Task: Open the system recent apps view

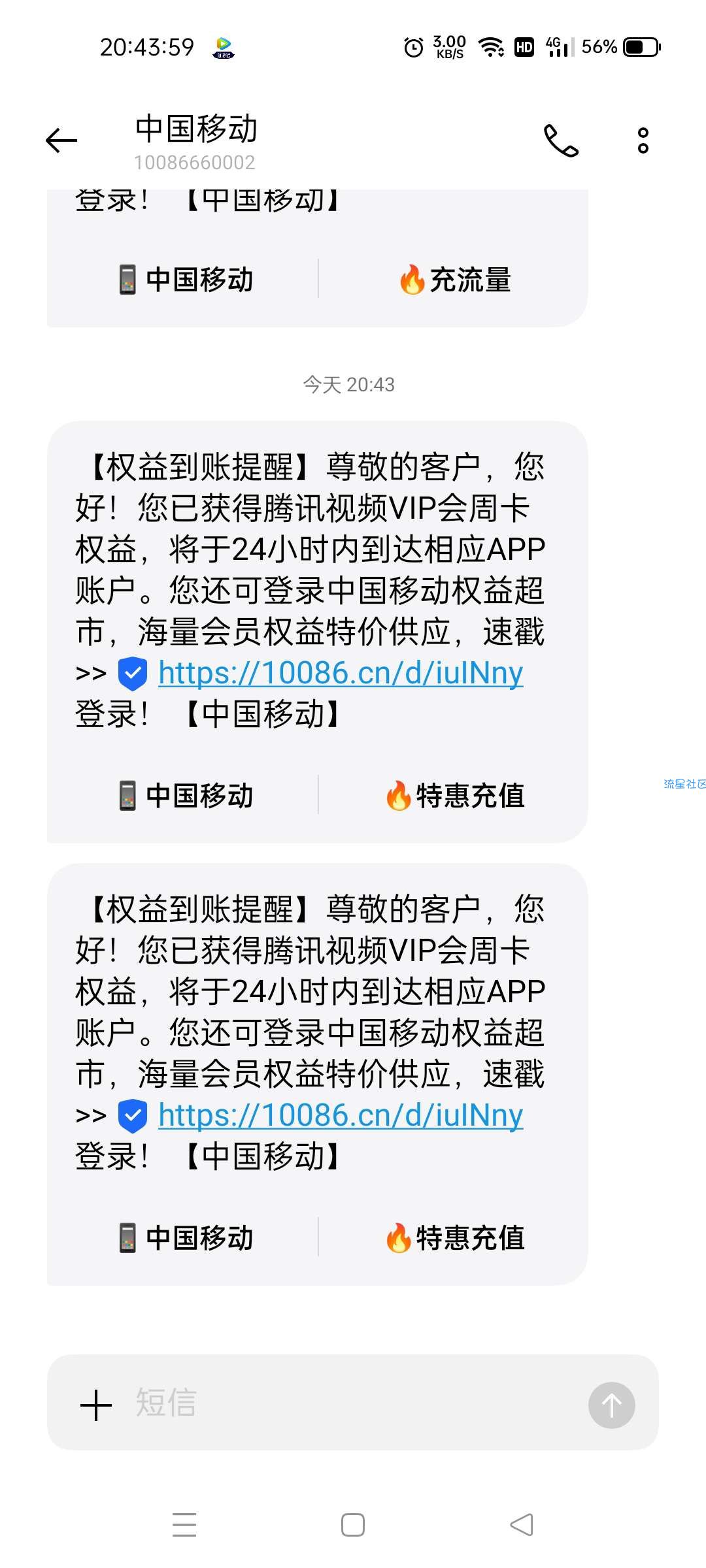Action: [x=184, y=1525]
